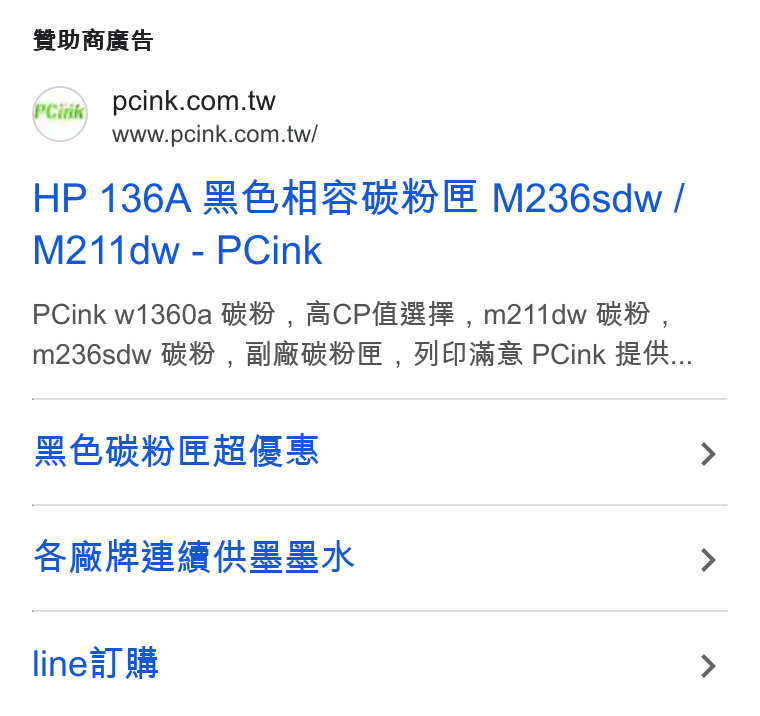The height and width of the screenshot is (716, 760).
Task: Open the line訂購 sitelink
Action: (380, 664)
